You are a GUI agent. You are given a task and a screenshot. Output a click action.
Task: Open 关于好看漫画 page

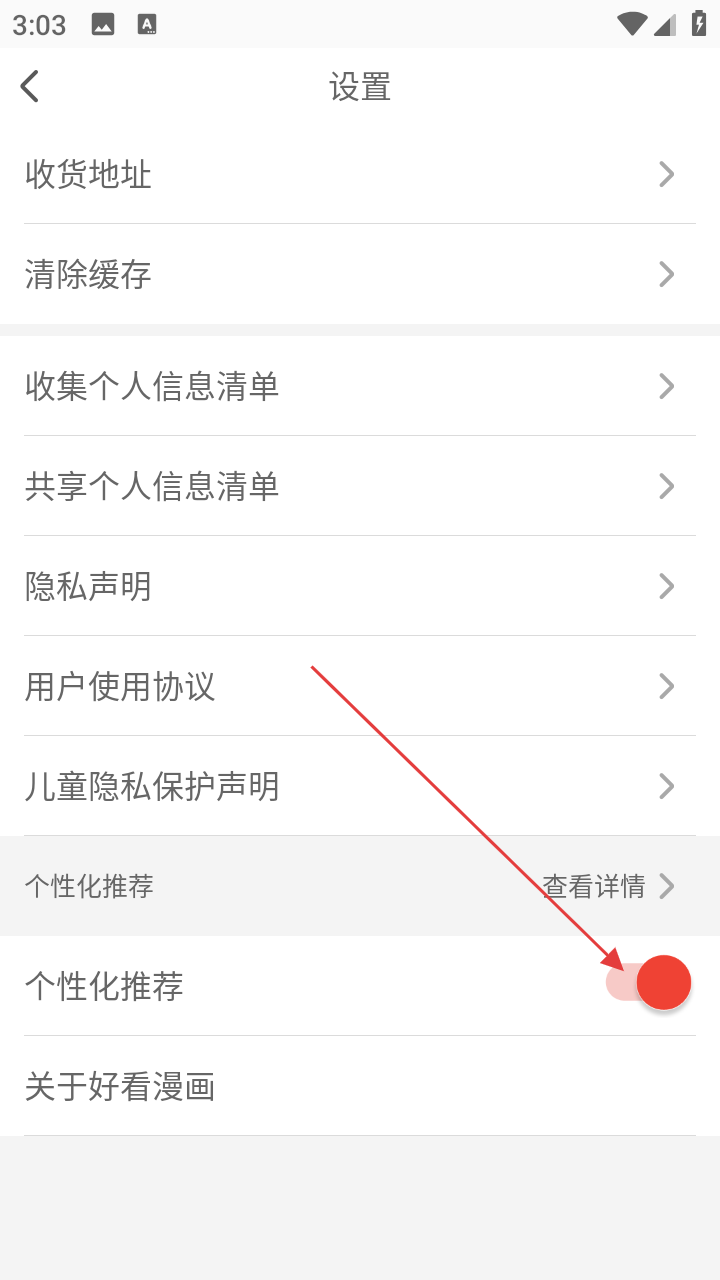pyautogui.click(x=360, y=1086)
